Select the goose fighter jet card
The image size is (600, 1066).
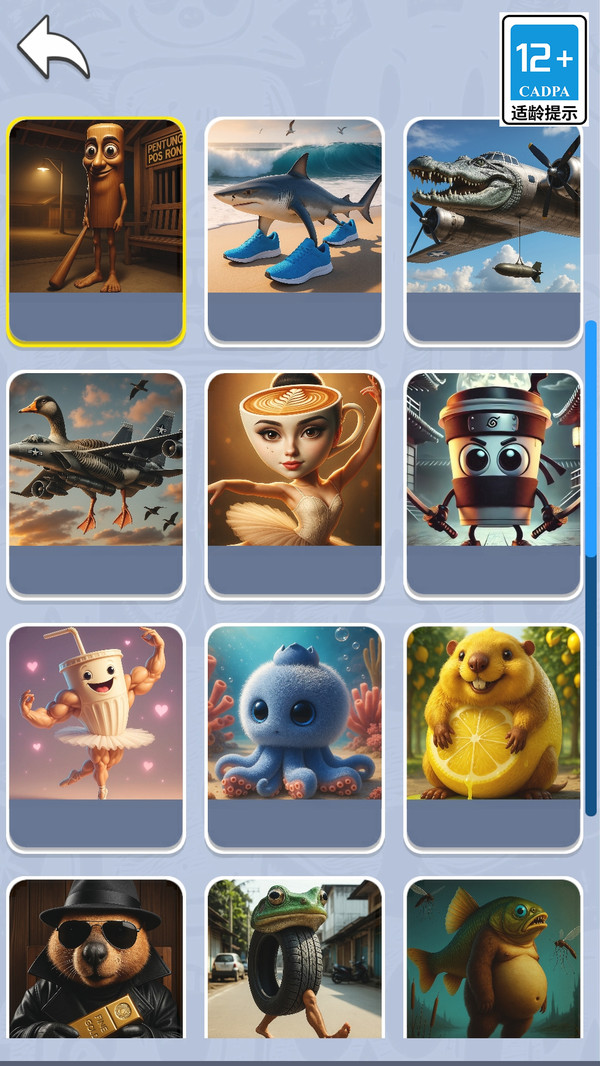pos(96,484)
